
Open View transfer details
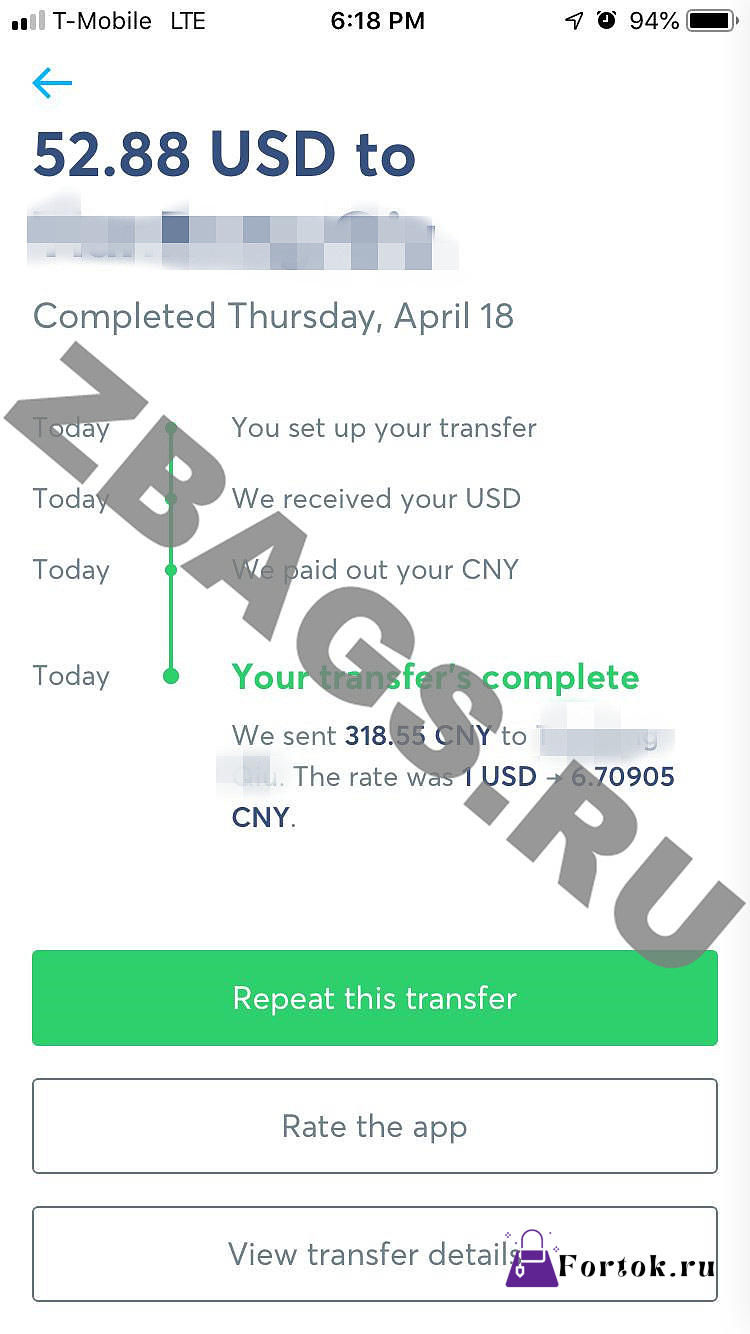pyautogui.click(x=375, y=1254)
